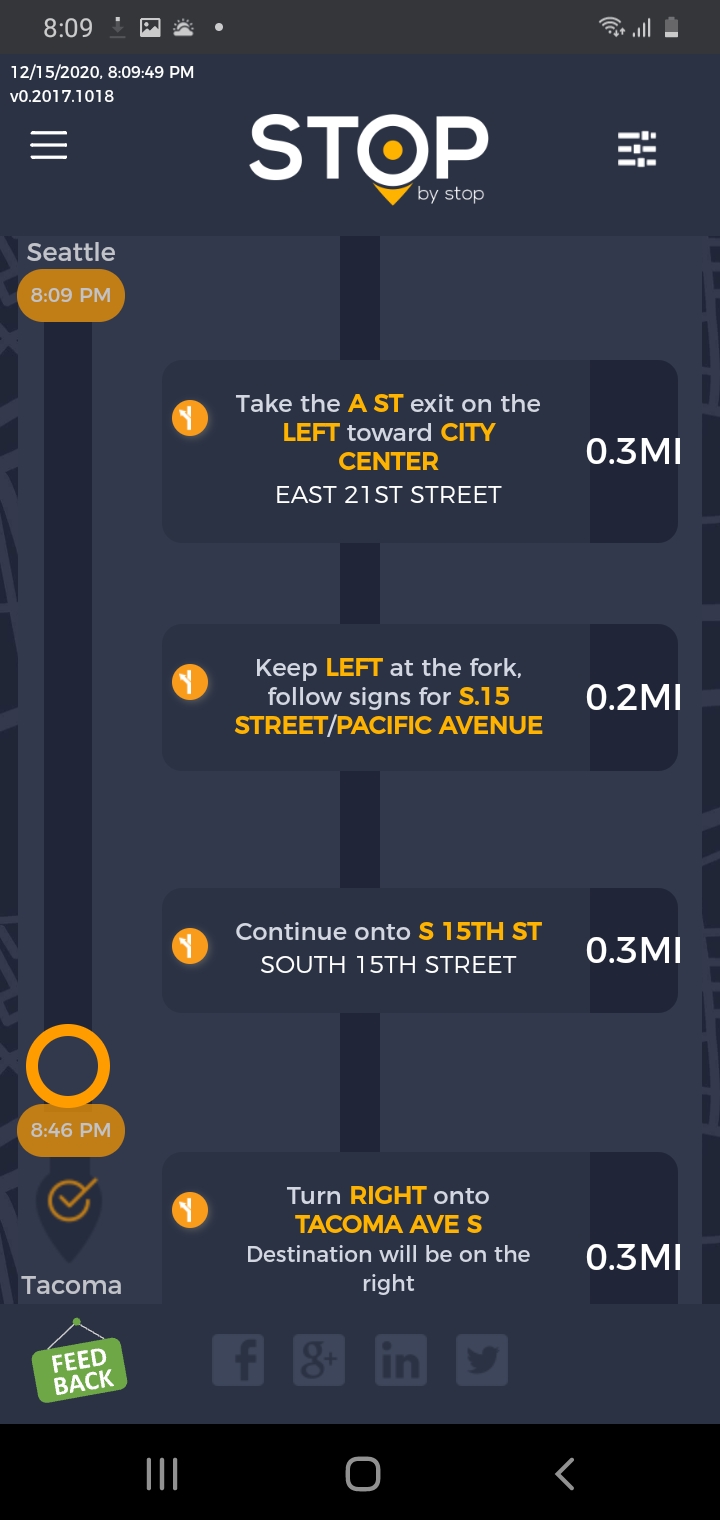Image resolution: width=720 pixels, height=1520 pixels.
Task: Share via LinkedIn icon
Action: 400,1360
